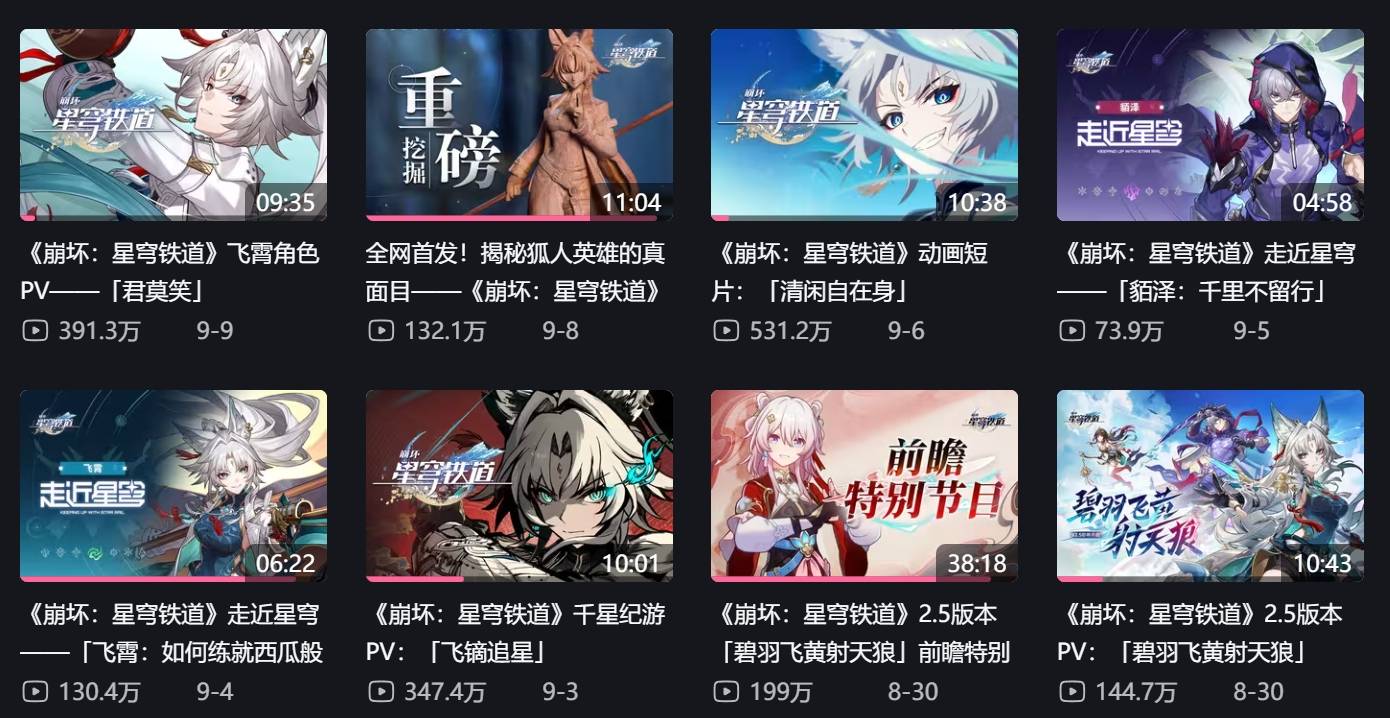This screenshot has width=1390, height=718.
Task: Watch 走近星穹「貊泽:千里不留行」
Action: 1210,125
